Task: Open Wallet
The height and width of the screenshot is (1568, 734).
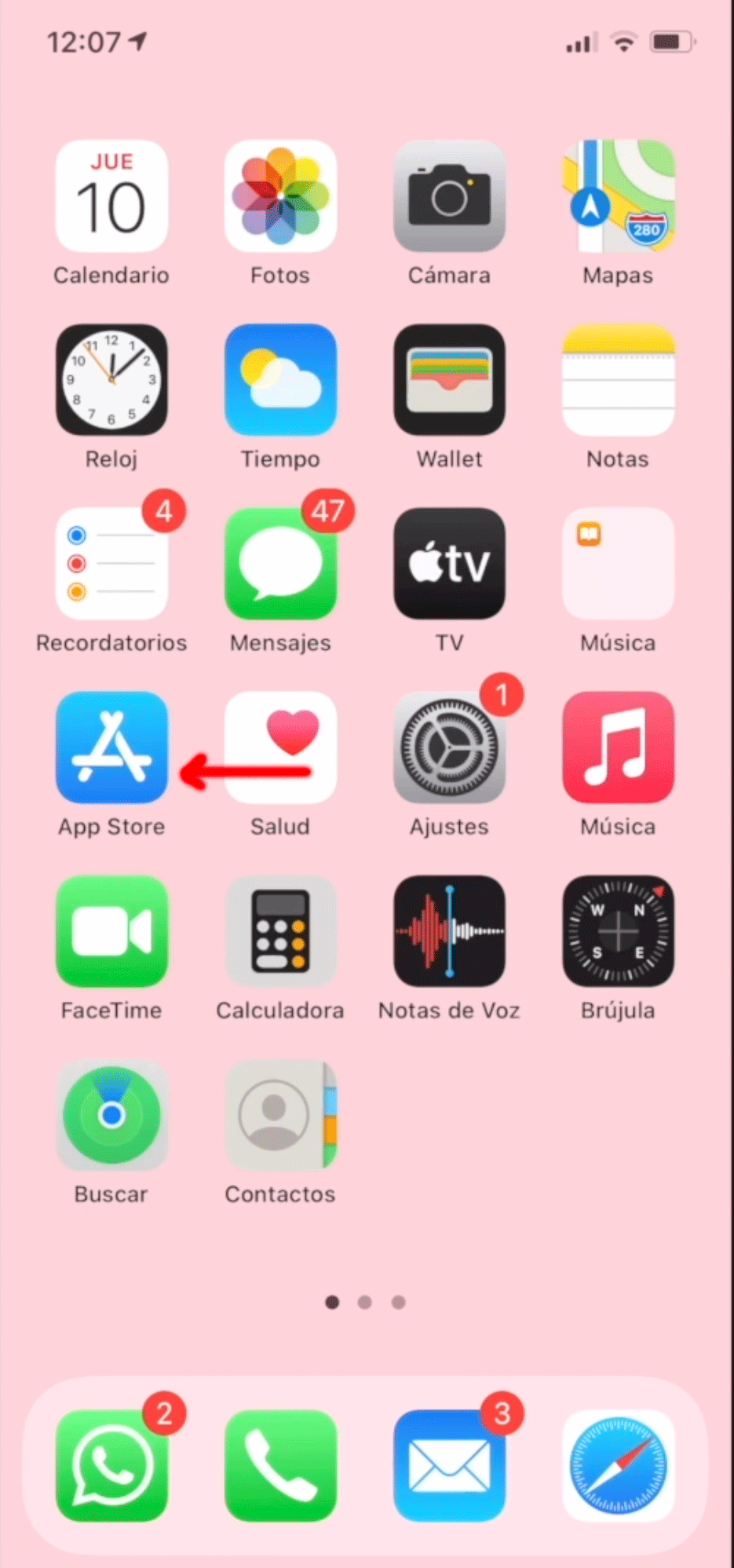Action: [449, 380]
